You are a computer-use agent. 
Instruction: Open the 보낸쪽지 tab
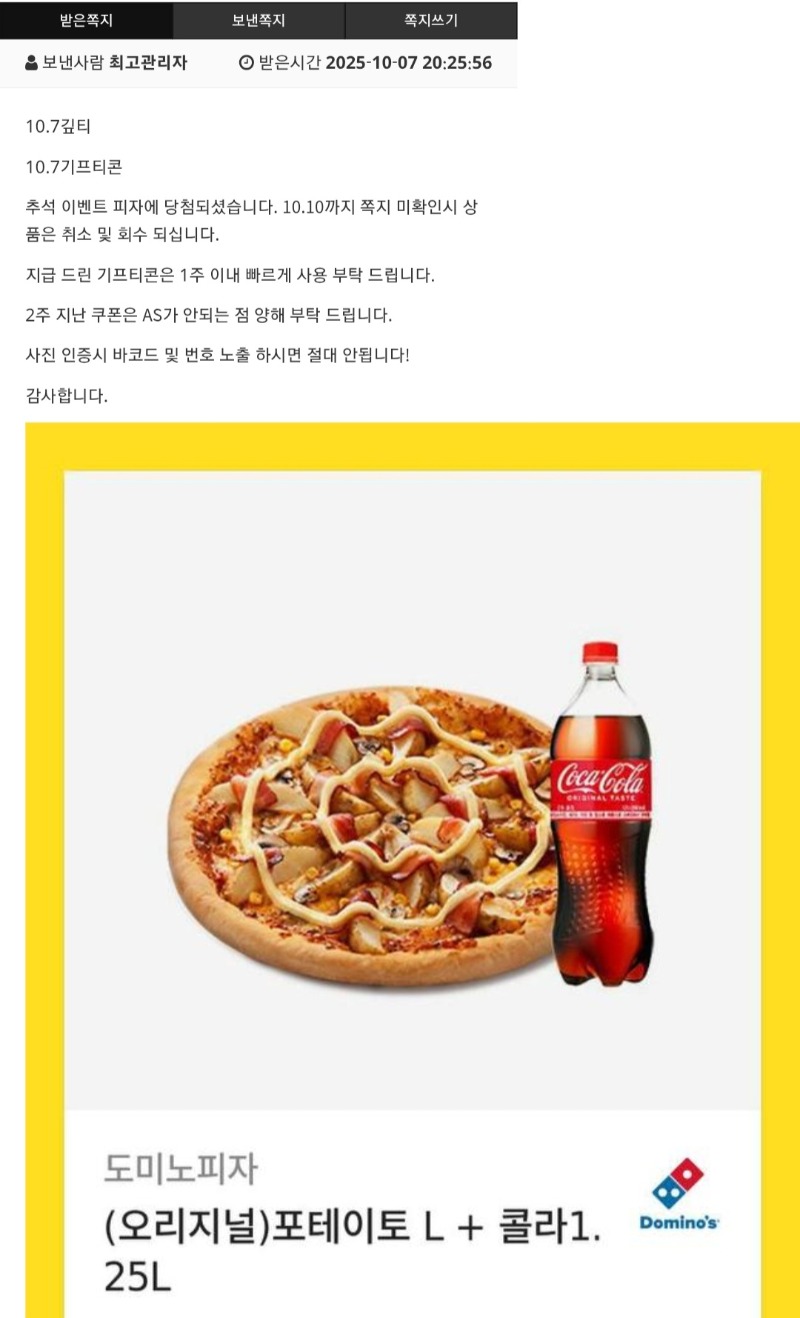point(258,20)
